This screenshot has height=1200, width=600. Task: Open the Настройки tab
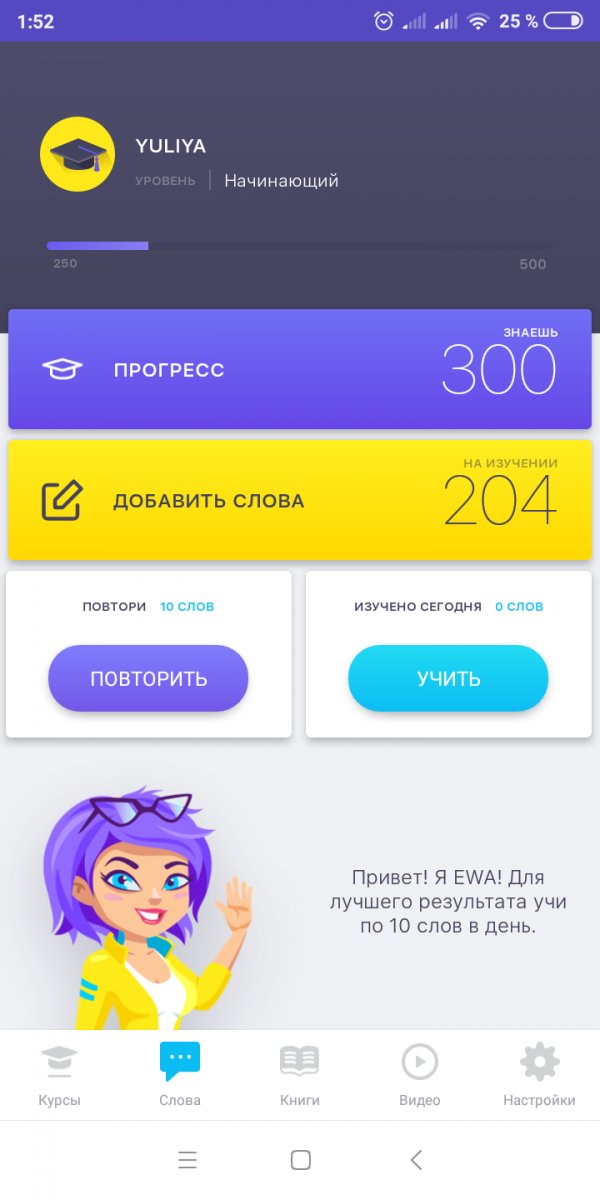coord(539,1075)
